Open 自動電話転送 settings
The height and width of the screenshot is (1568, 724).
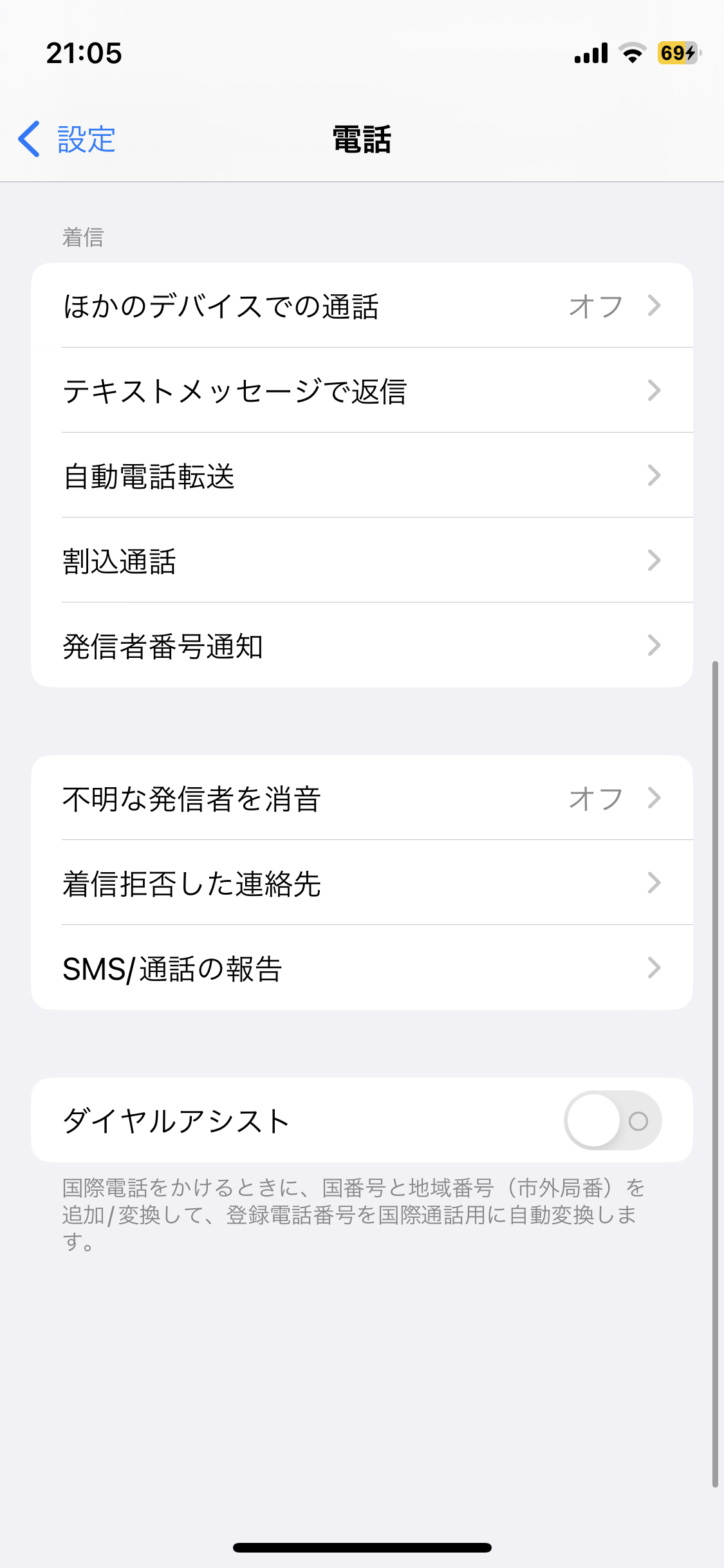click(x=362, y=476)
